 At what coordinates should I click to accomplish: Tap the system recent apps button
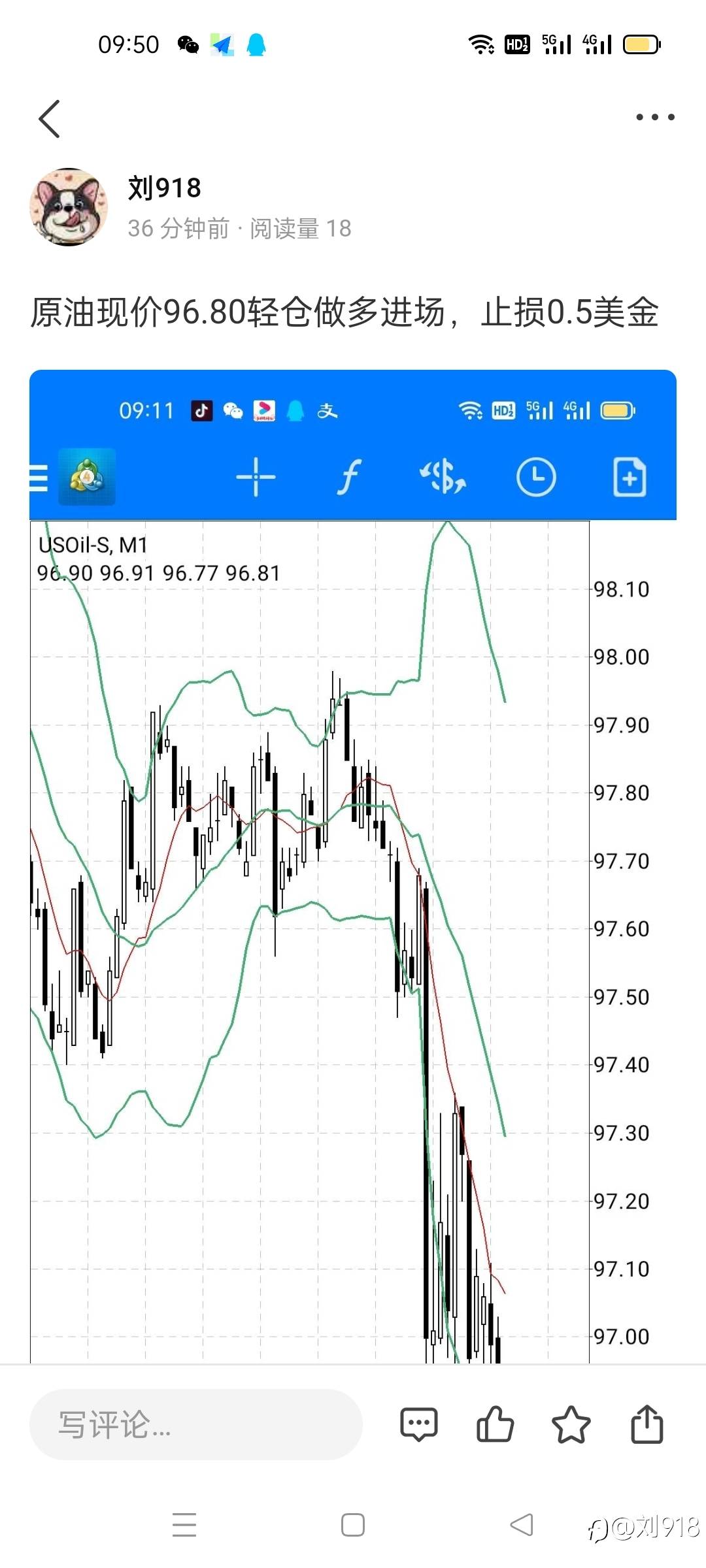coord(184,1525)
